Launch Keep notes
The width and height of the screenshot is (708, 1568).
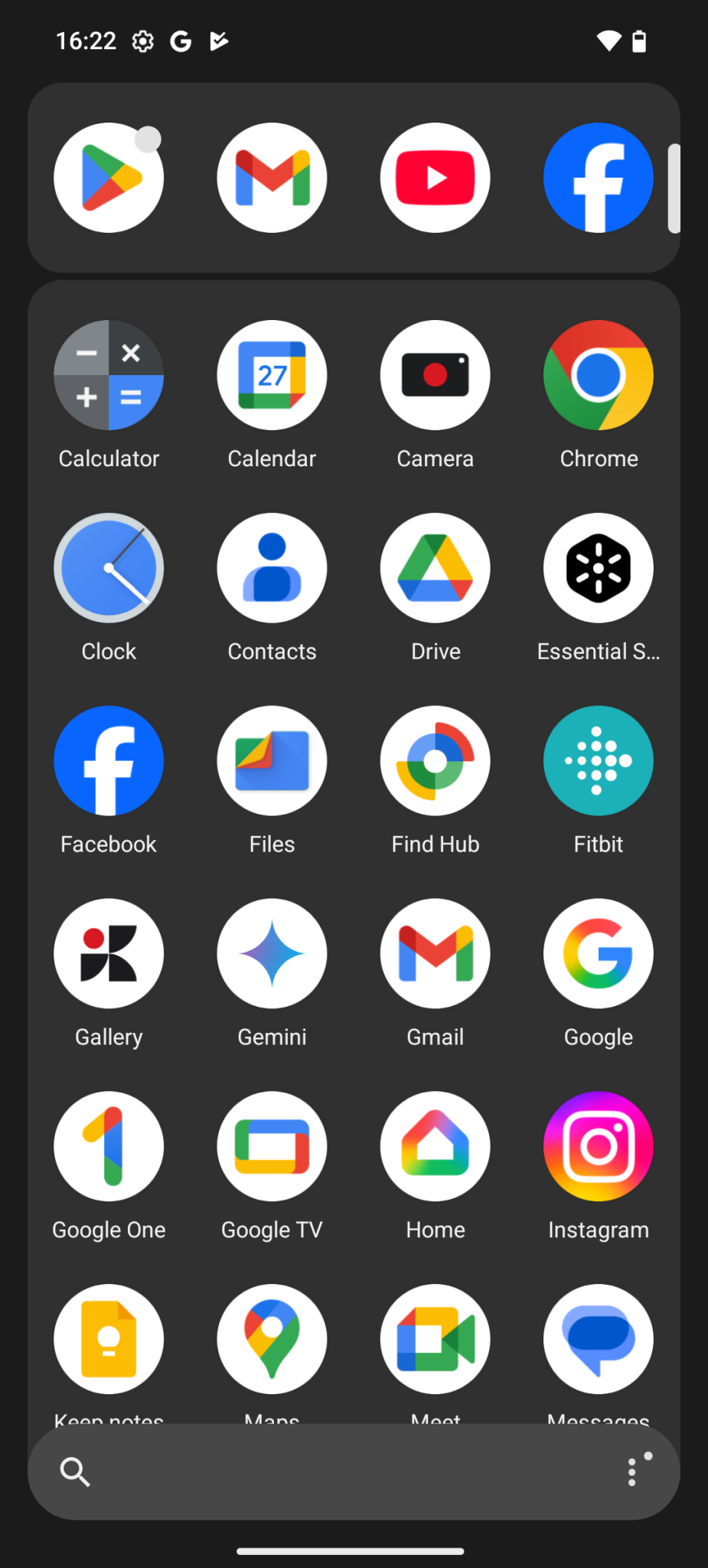109,1338
